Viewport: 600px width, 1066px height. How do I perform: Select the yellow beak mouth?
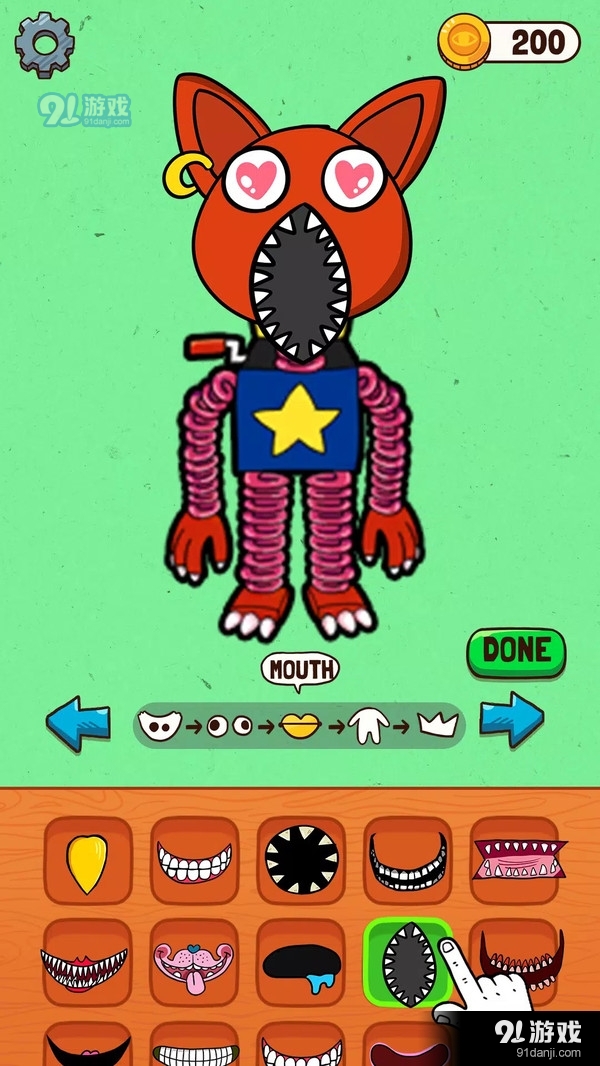click(88, 862)
